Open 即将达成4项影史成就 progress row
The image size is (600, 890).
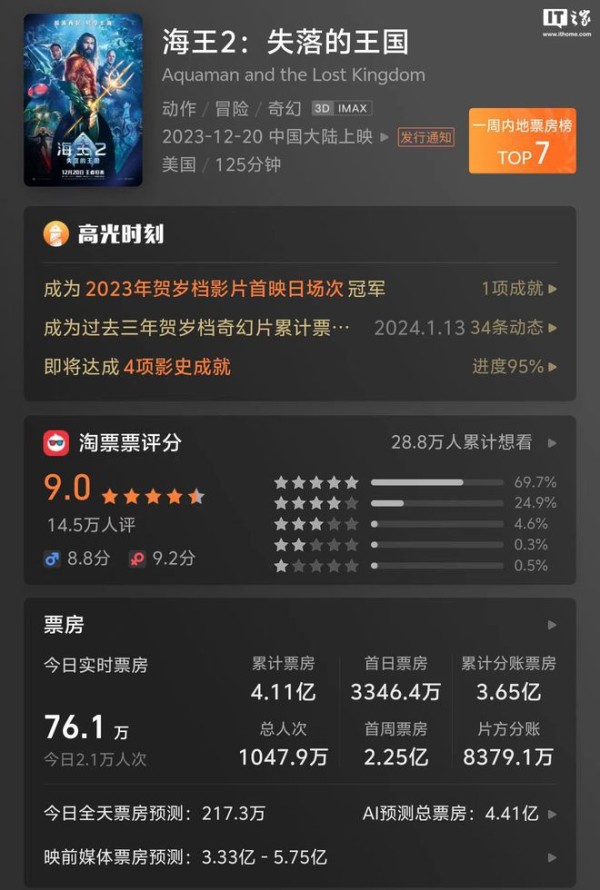coord(300,366)
